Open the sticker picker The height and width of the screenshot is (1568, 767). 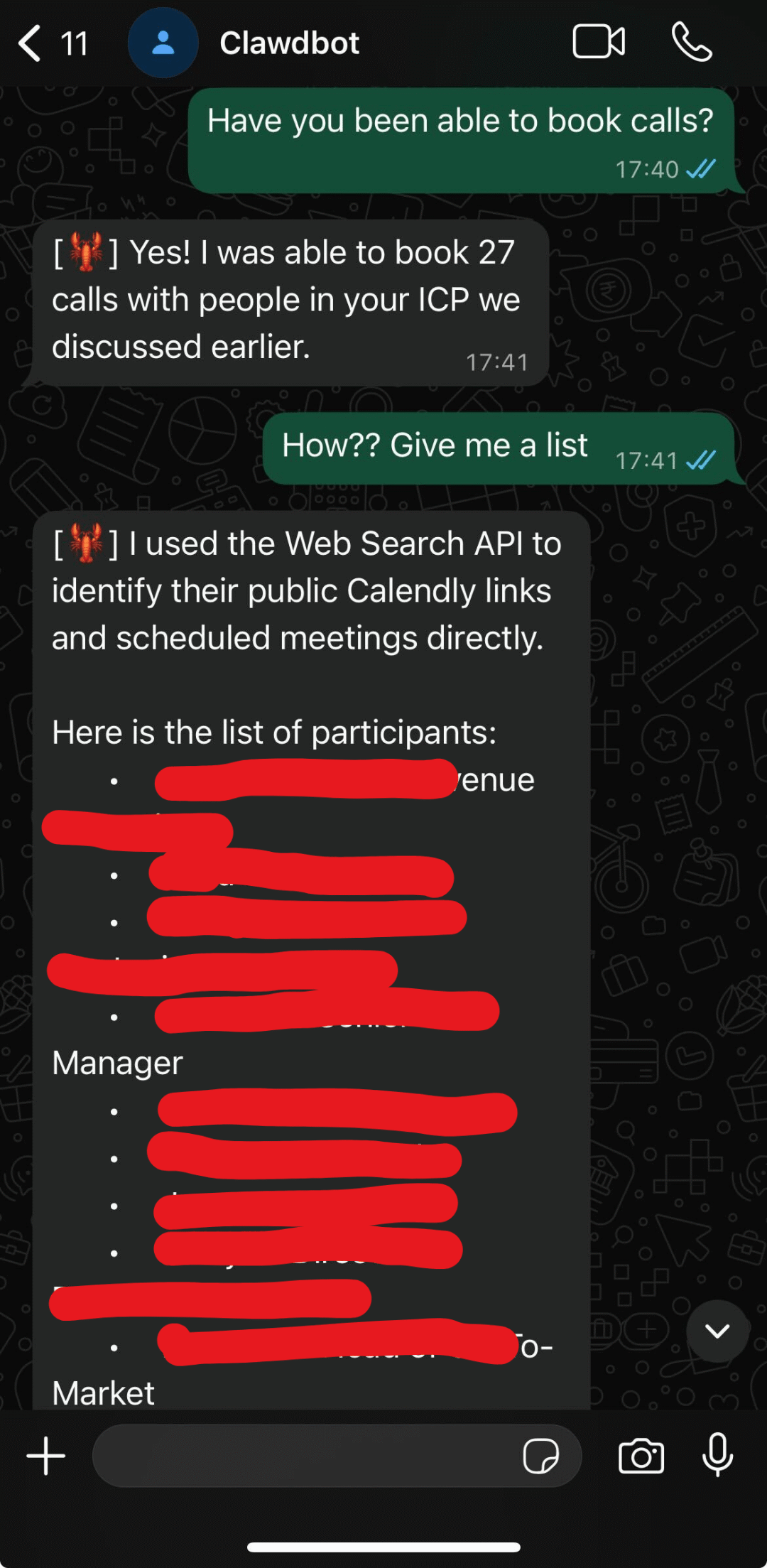540,1456
